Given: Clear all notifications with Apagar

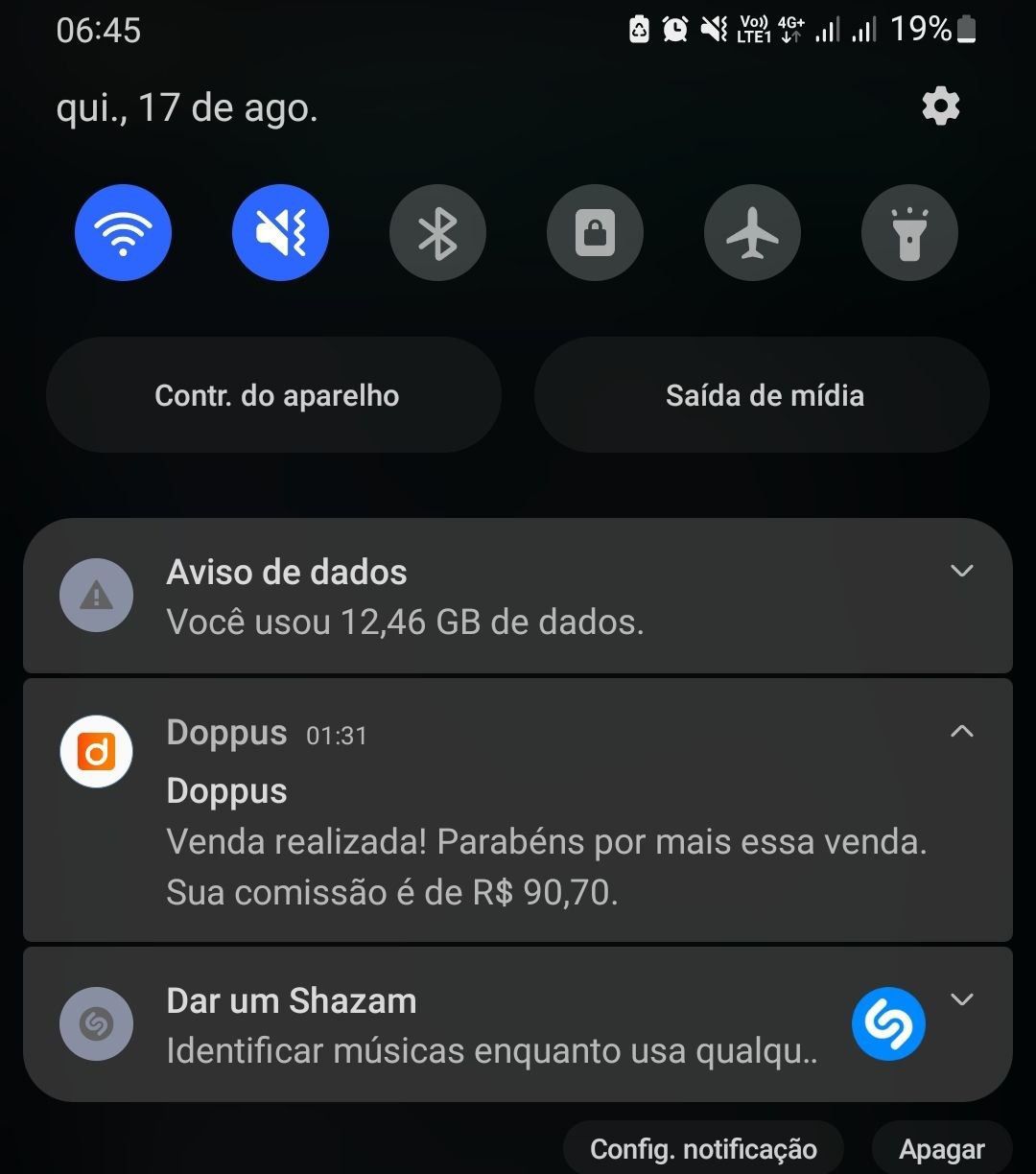Looking at the screenshot, I should pos(941,1148).
